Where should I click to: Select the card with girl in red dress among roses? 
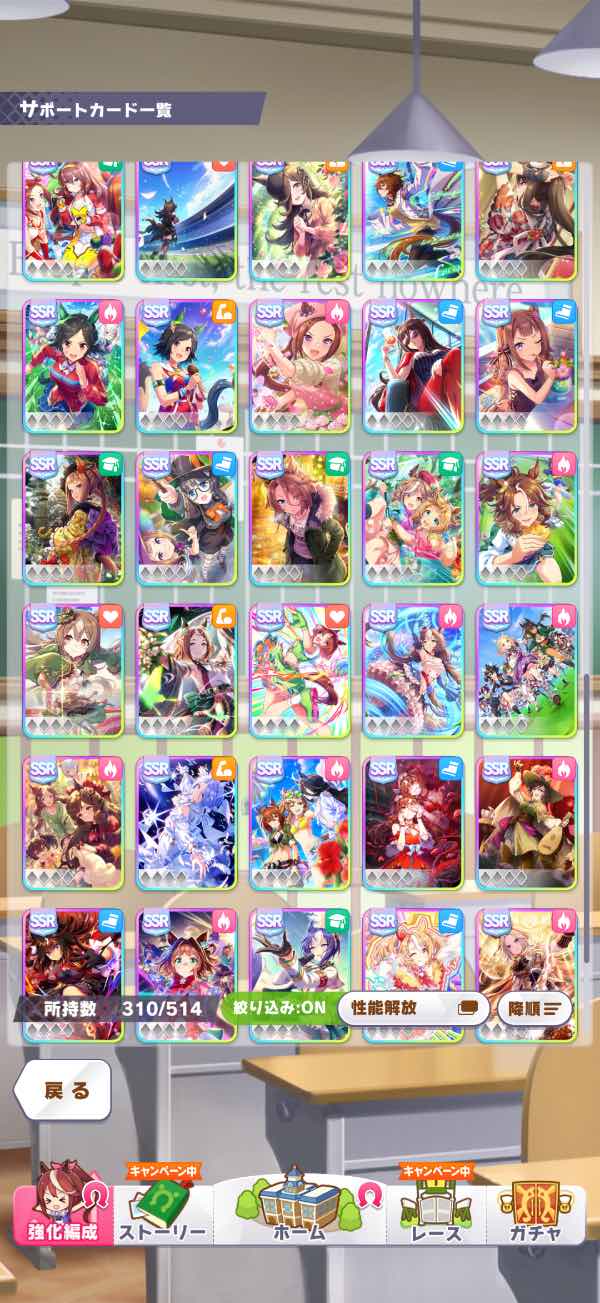tap(413, 825)
